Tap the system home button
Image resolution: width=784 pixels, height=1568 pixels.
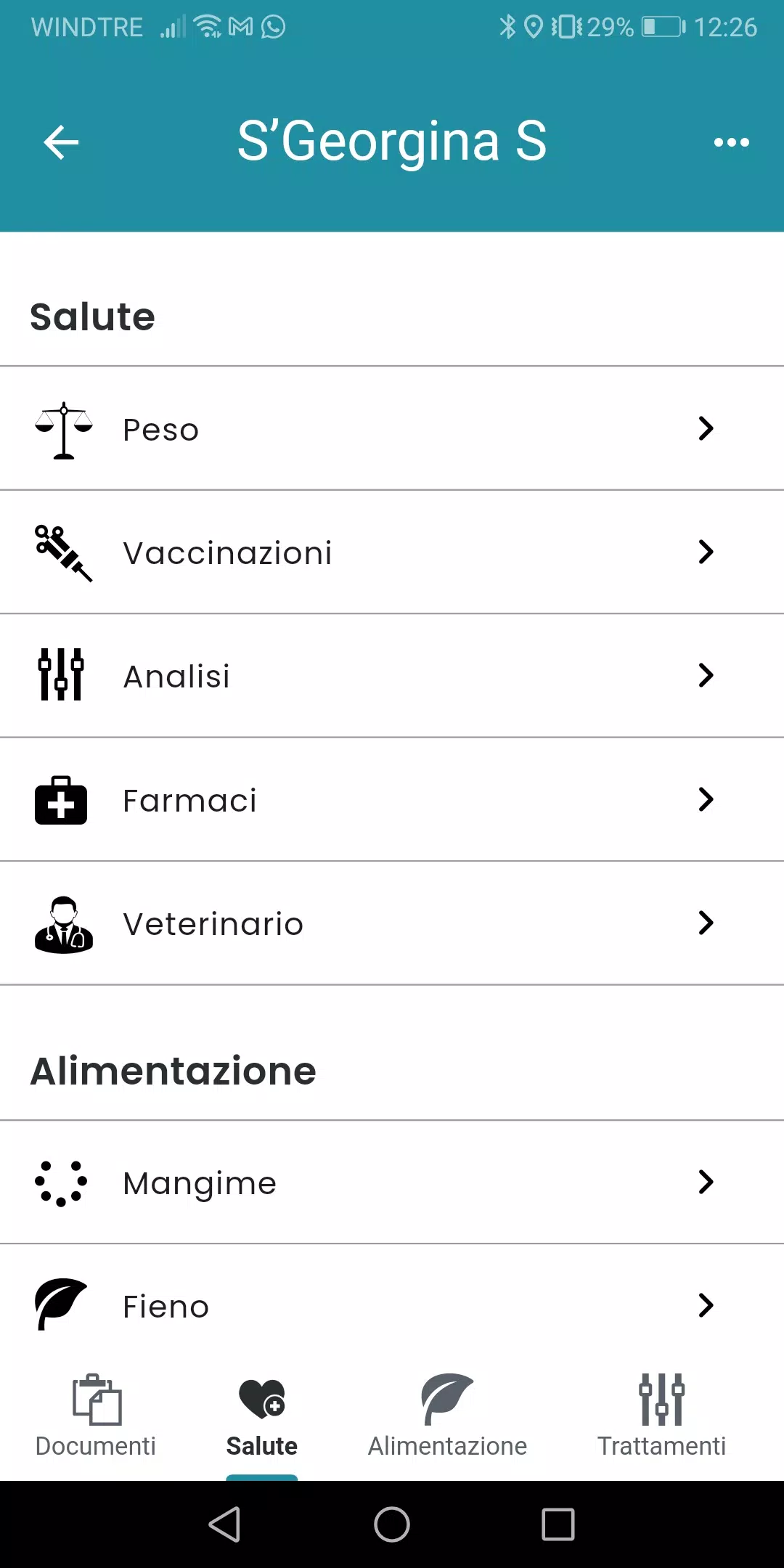[x=392, y=1524]
